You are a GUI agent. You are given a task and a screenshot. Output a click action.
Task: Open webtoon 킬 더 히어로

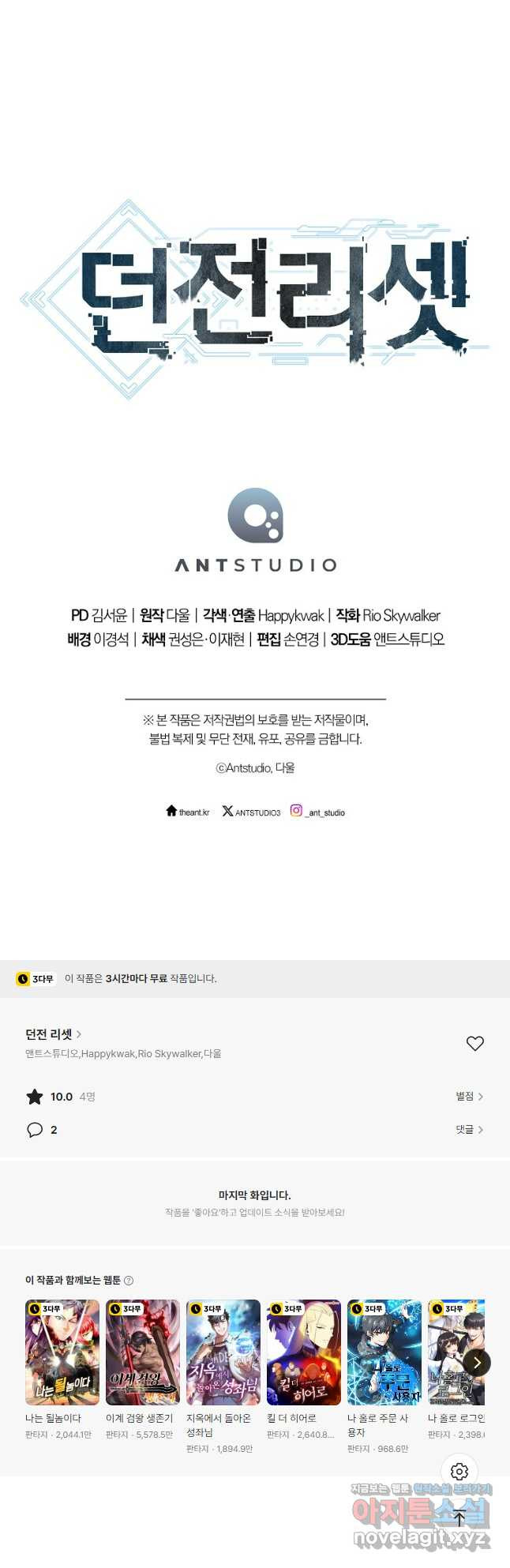point(304,1352)
